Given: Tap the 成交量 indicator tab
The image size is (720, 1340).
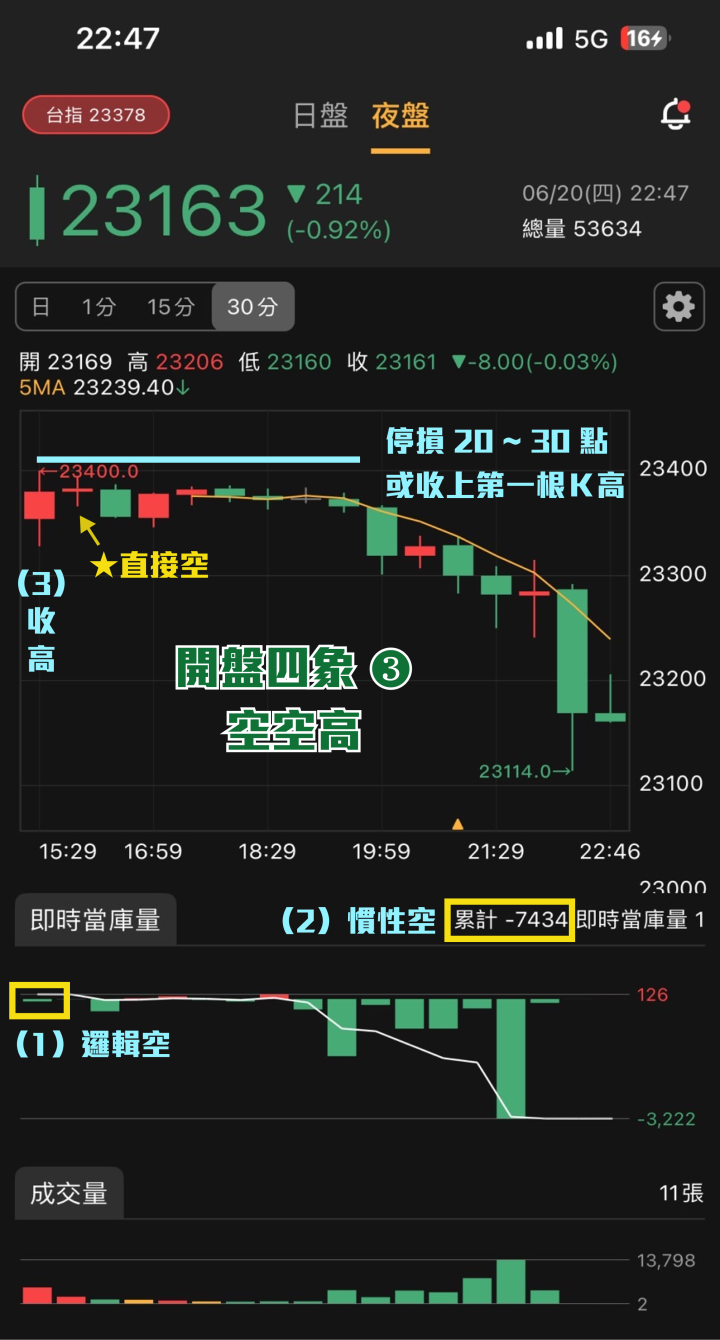Looking at the screenshot, I should point(69,1193).
